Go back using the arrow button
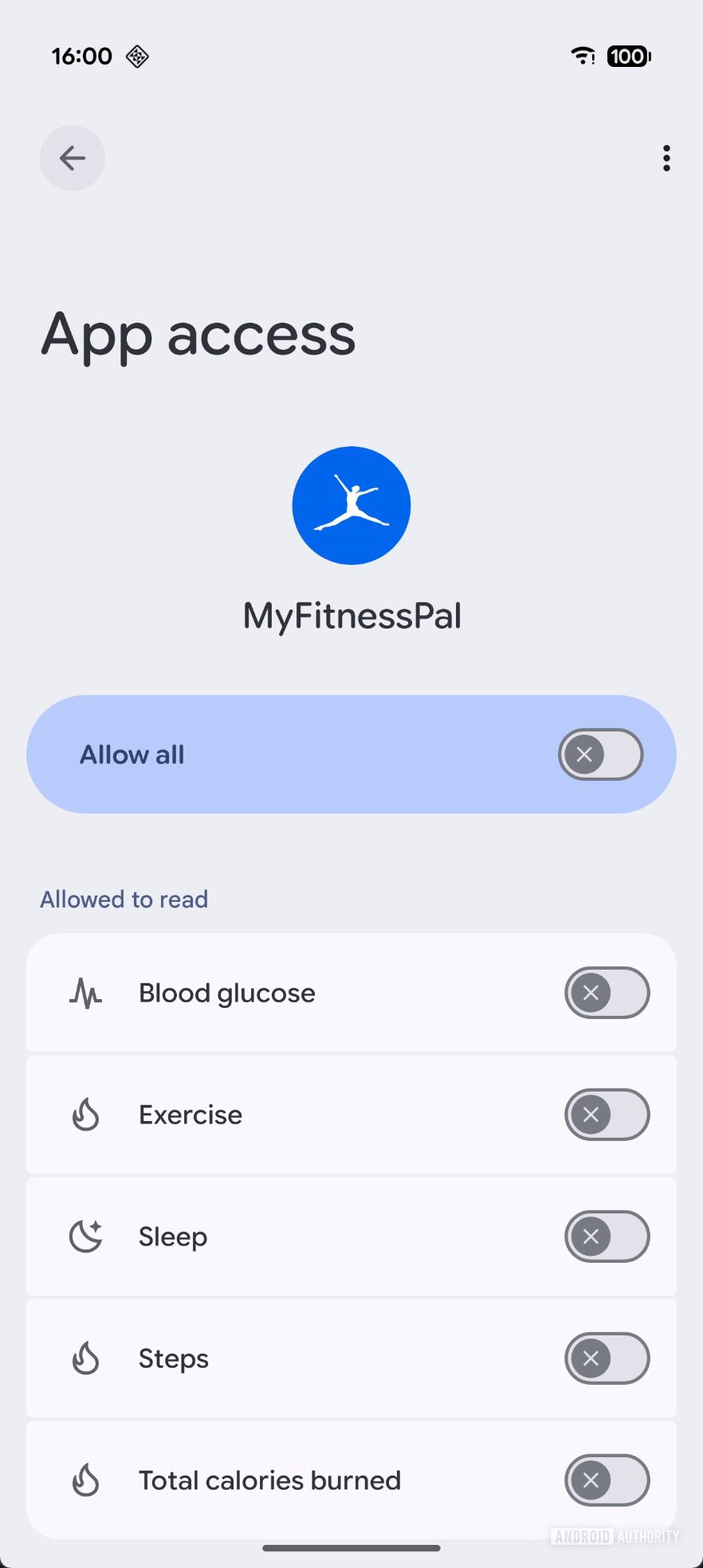The width and height of the screenshot is (703, 1568). [x=73, y=158]
